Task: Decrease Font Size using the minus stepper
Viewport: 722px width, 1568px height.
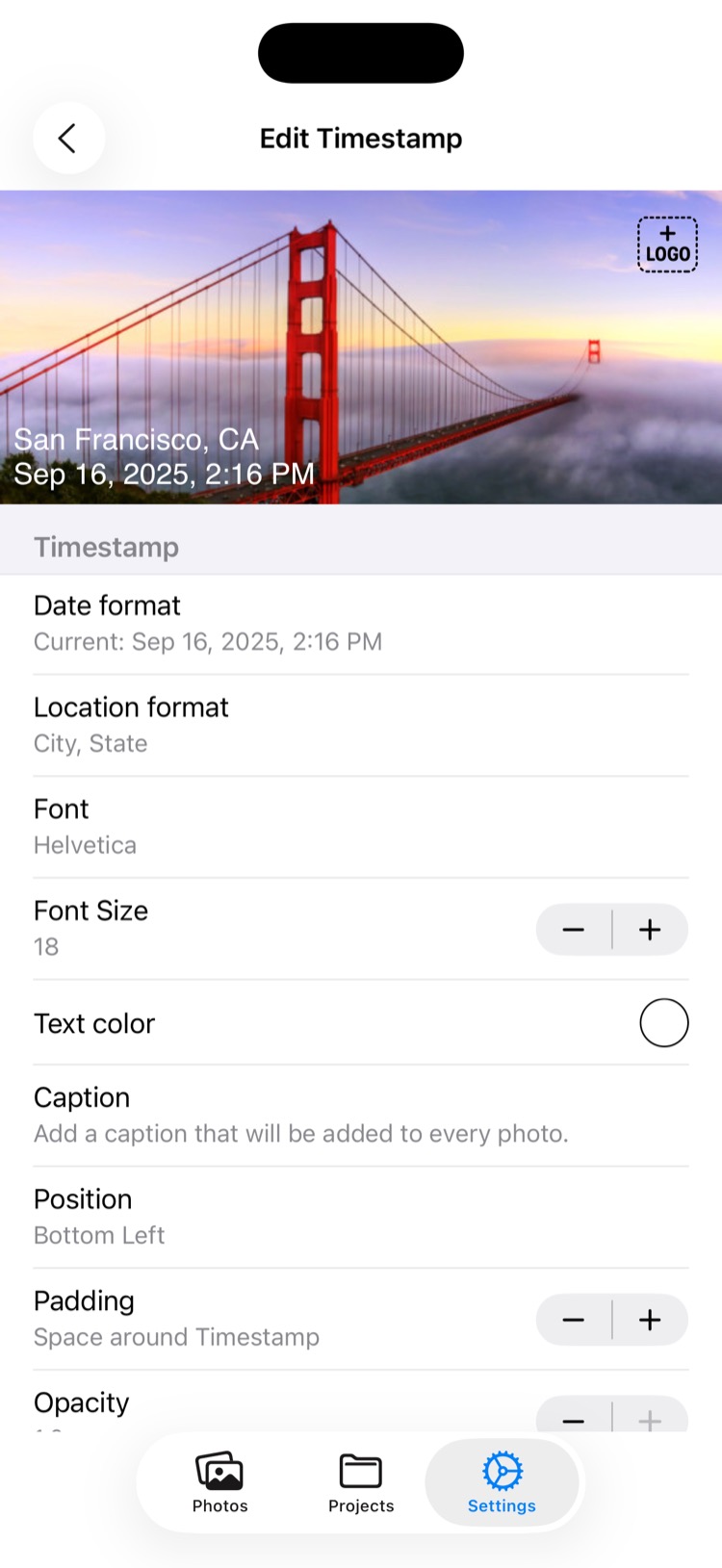Action: (573, 929)
